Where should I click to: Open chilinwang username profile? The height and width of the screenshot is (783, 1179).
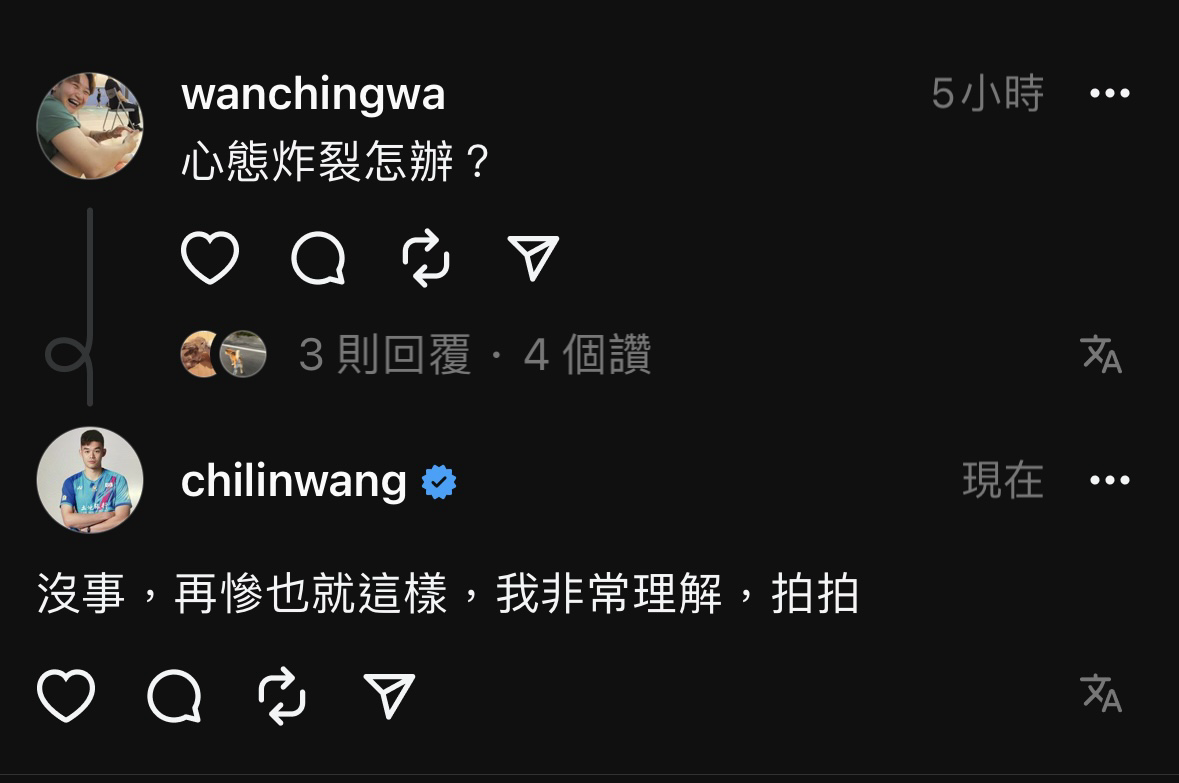click(293, 481)
